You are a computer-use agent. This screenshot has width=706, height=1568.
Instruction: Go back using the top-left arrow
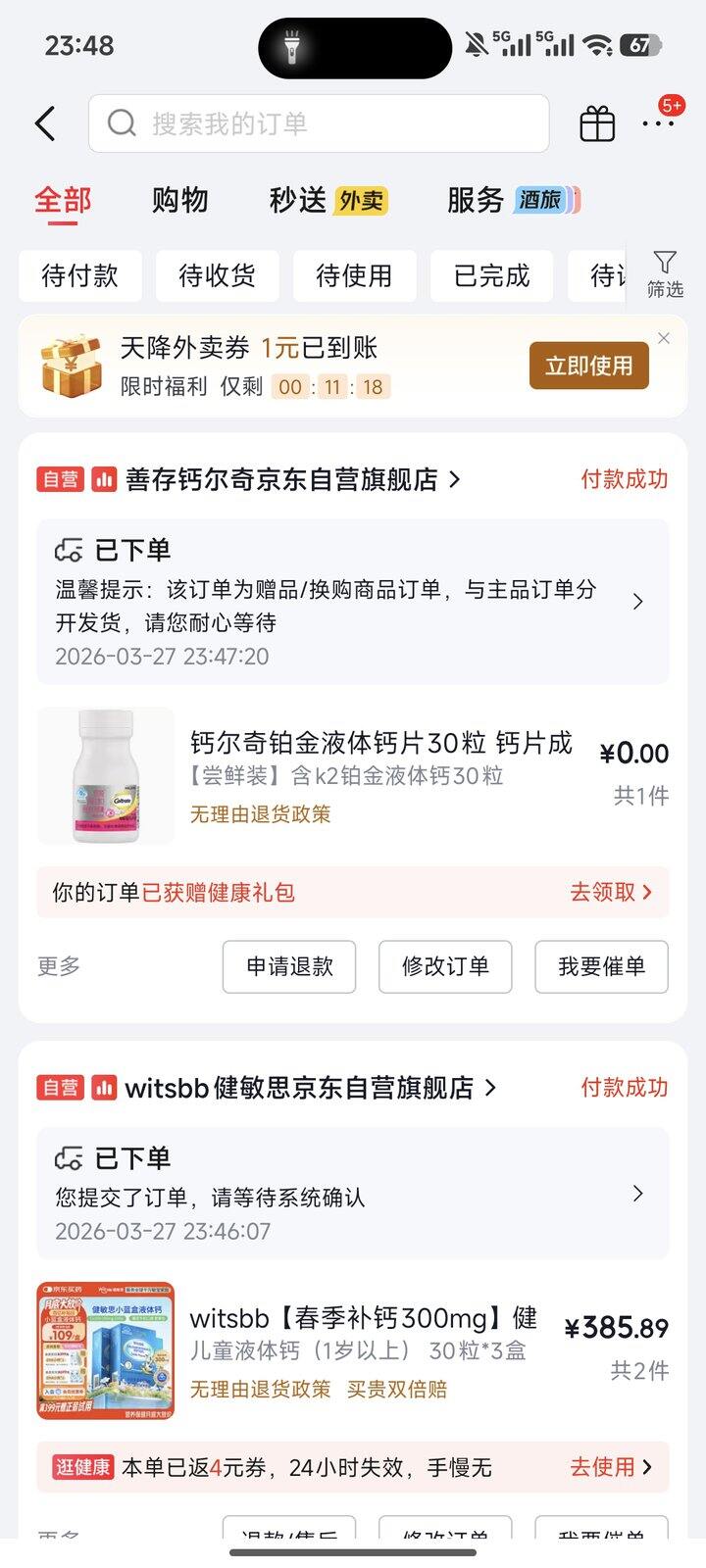click(45, 124)
